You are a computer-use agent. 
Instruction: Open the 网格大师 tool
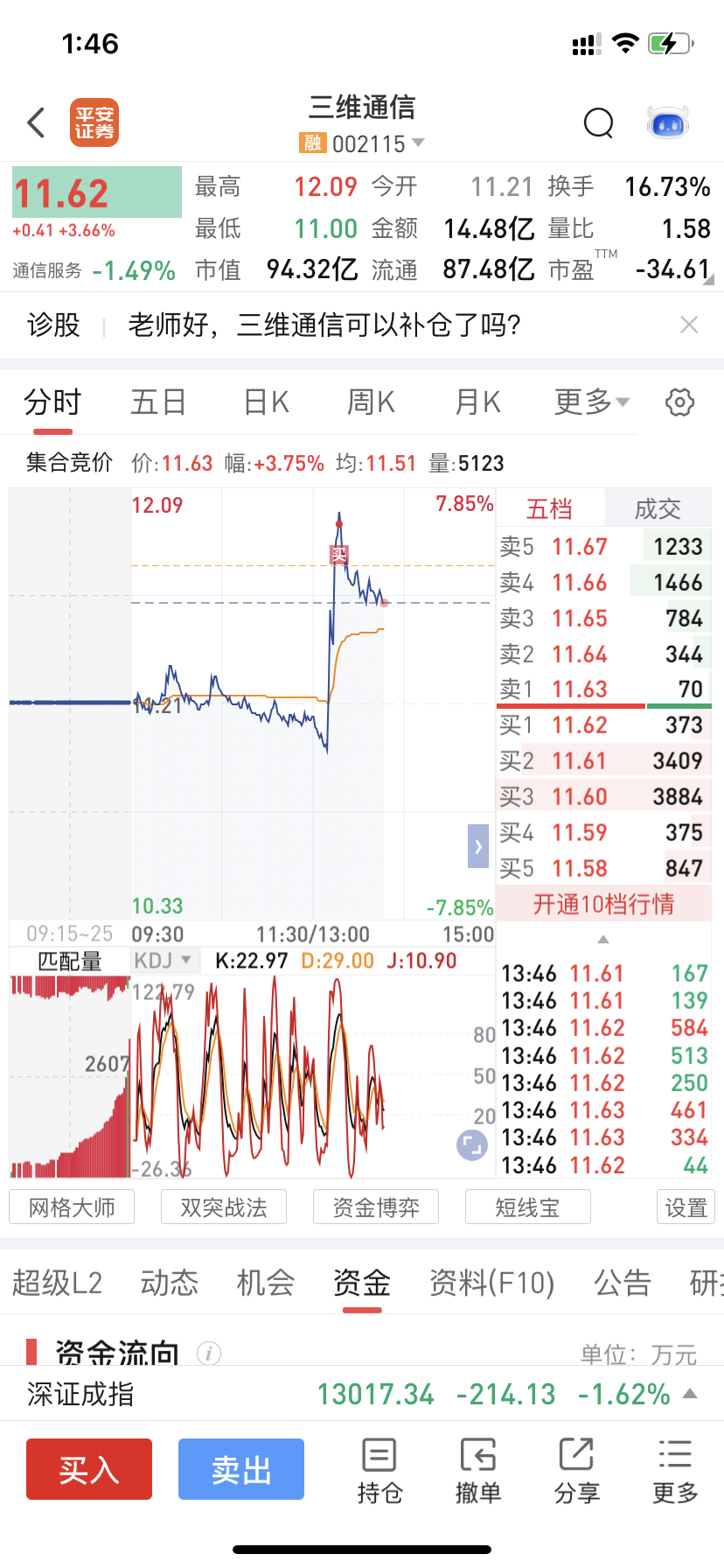click(x=72, y=1207)
